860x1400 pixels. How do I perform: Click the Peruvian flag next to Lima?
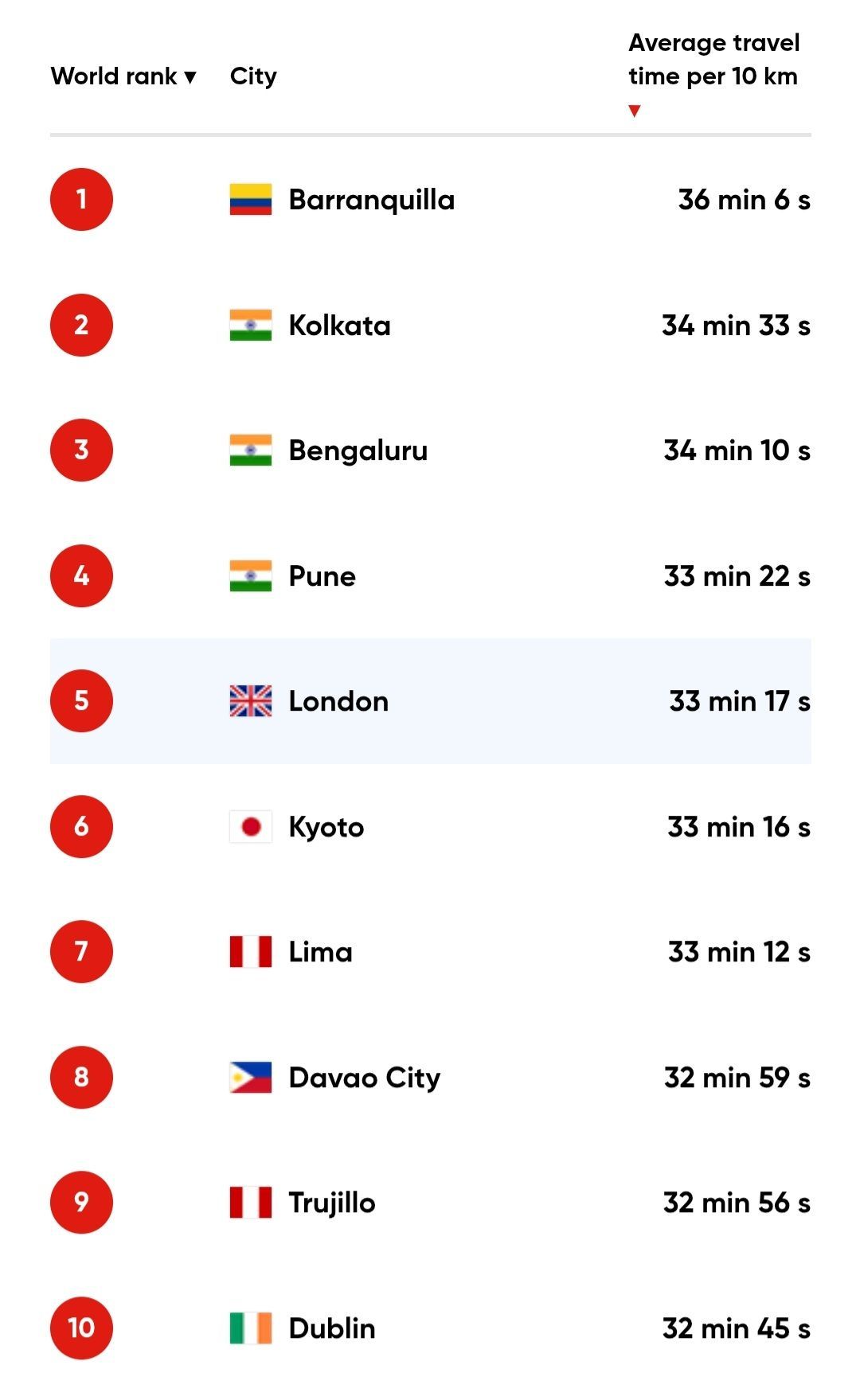click(251, 951)
